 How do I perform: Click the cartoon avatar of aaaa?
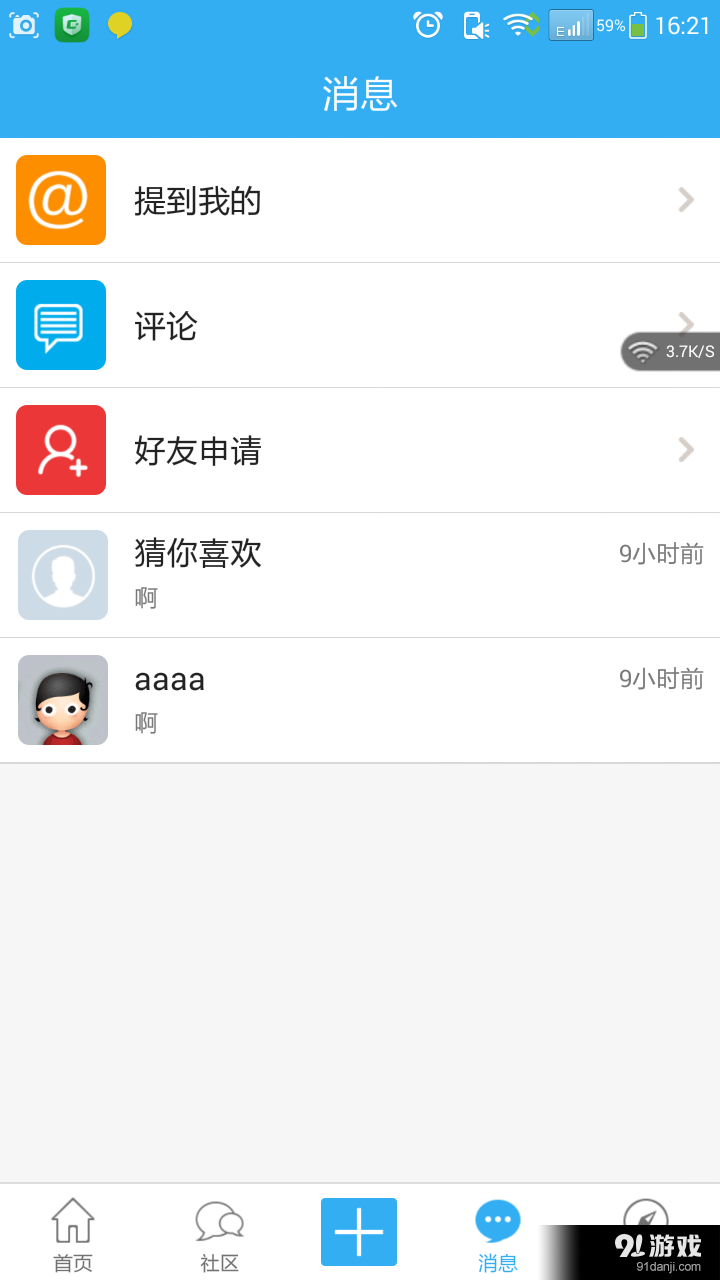click(x=62, y=700)
